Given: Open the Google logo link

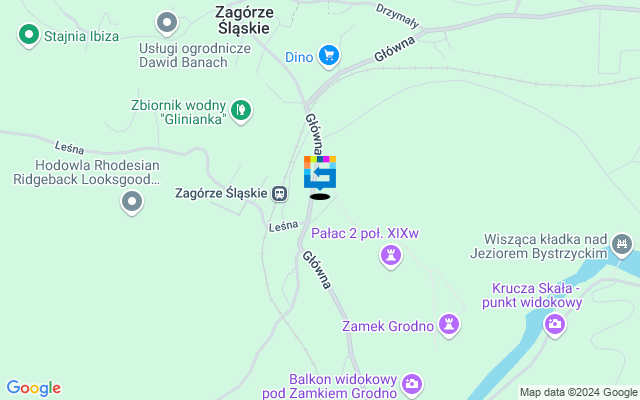Looking at the screenshot, I should (33, 388).
